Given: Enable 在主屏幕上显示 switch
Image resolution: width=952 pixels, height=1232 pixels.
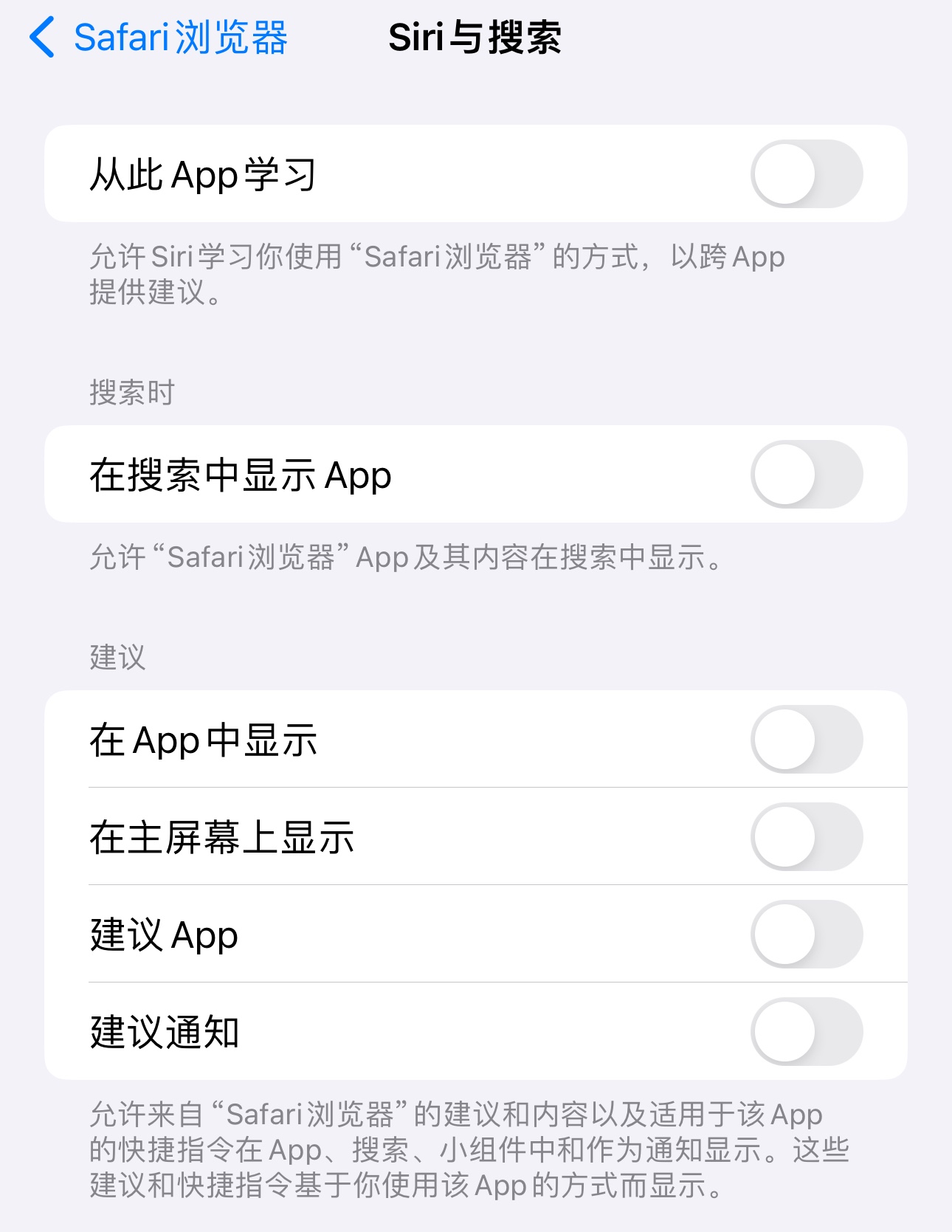Looking at the screenshot, I should 806,837.
